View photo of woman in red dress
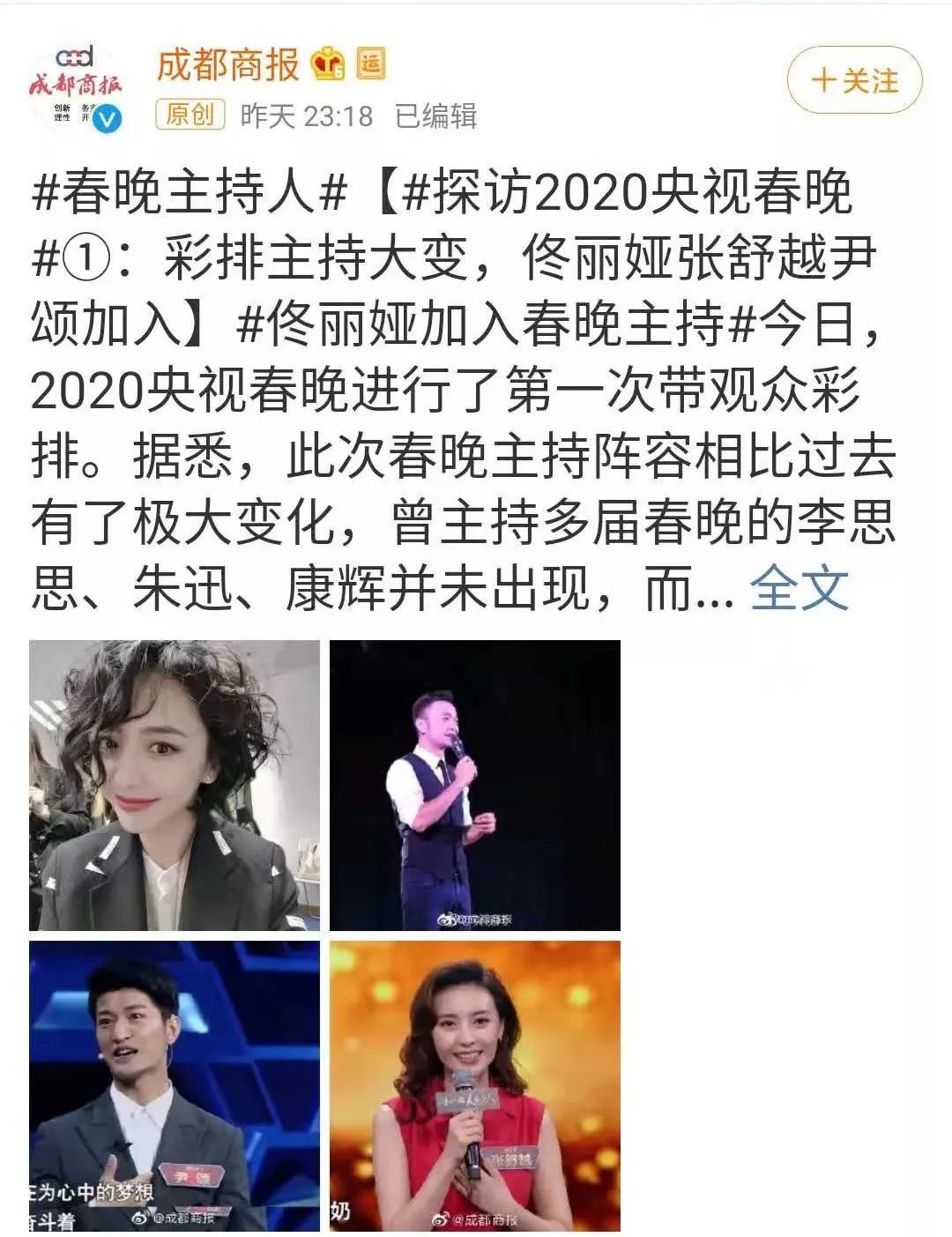The height and width of the screenshot is (1237, 952). tap(474, 1085)
